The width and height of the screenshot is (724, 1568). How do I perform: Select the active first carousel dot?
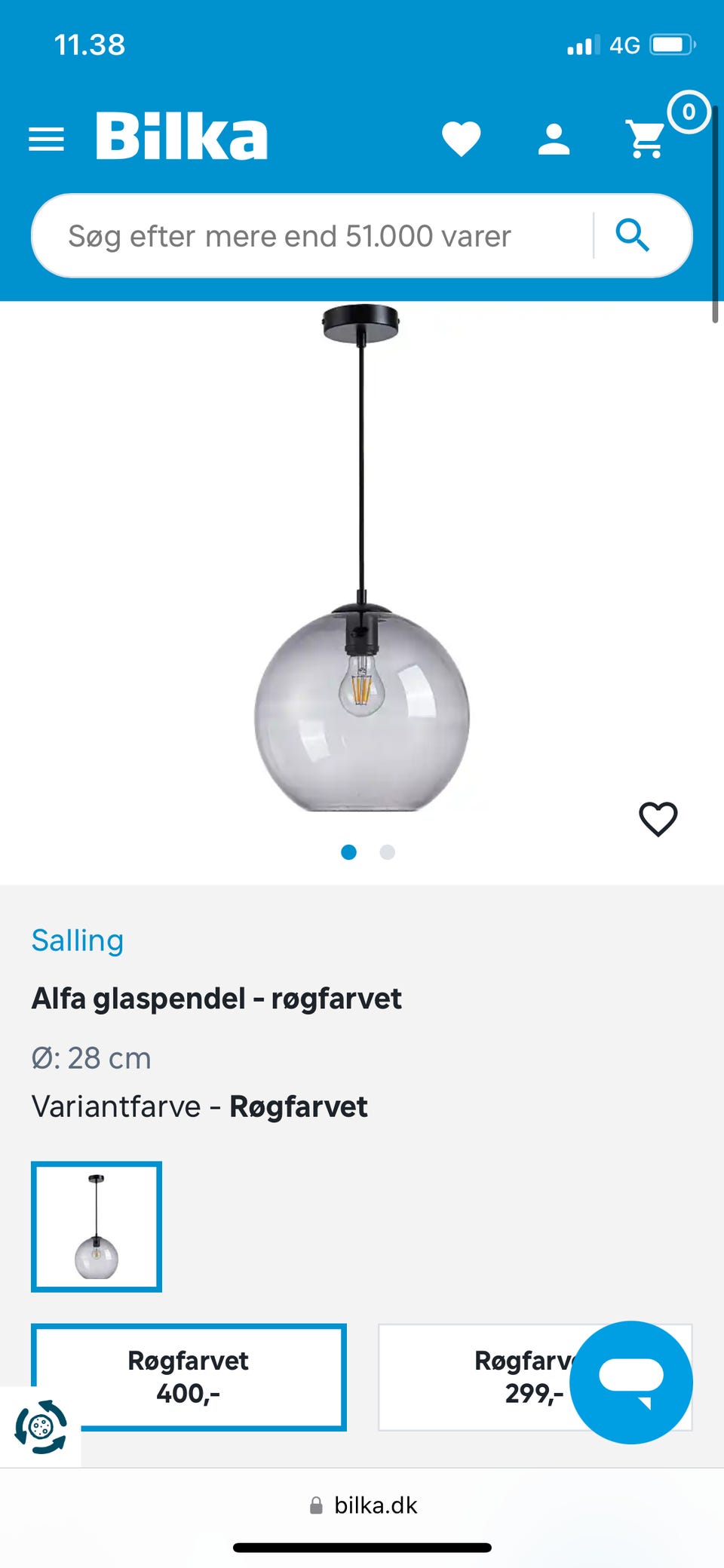[349, 852]
